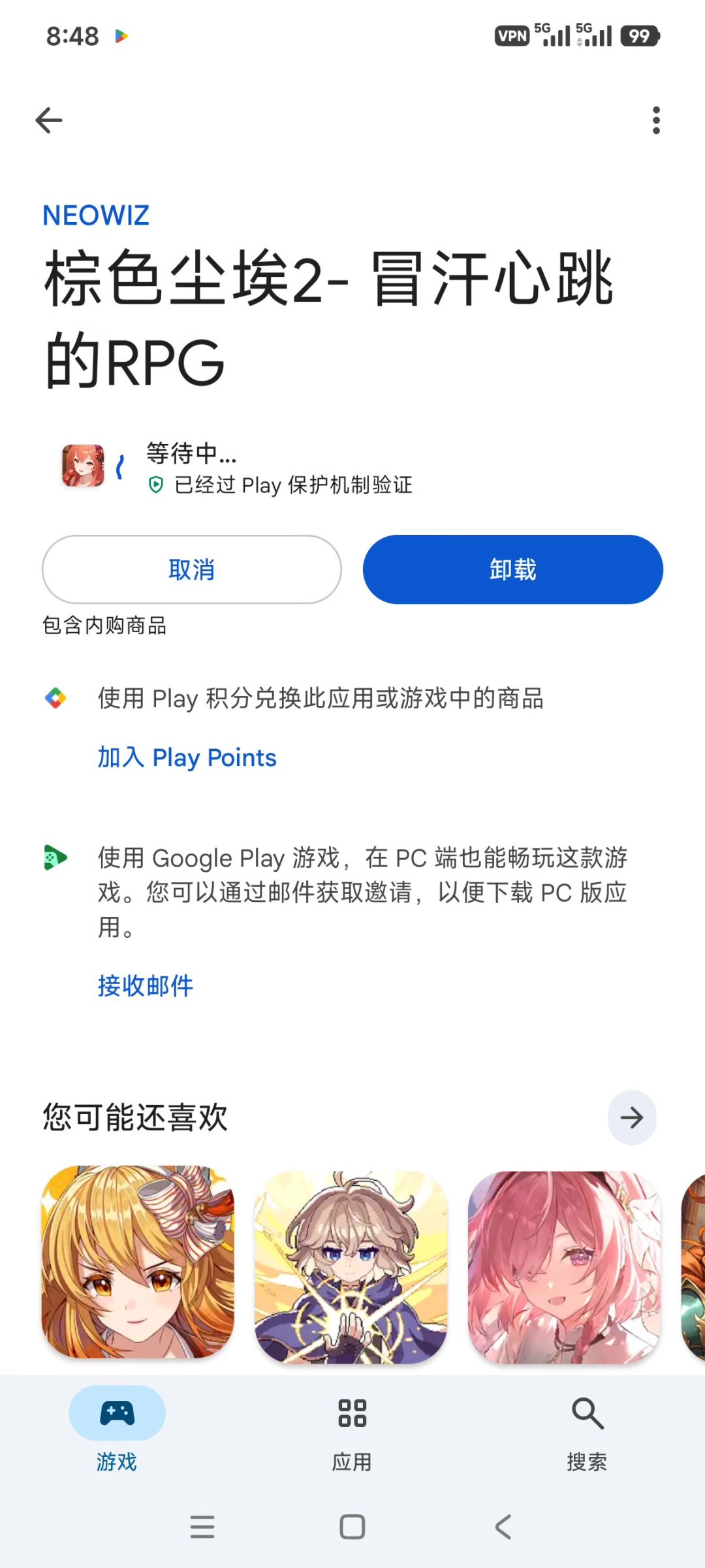Image resolution: width=705 pixels, height=1568 pixels.
Task: Expand the 您可能还喜欢 section arrow
Action: point(631,1117)
